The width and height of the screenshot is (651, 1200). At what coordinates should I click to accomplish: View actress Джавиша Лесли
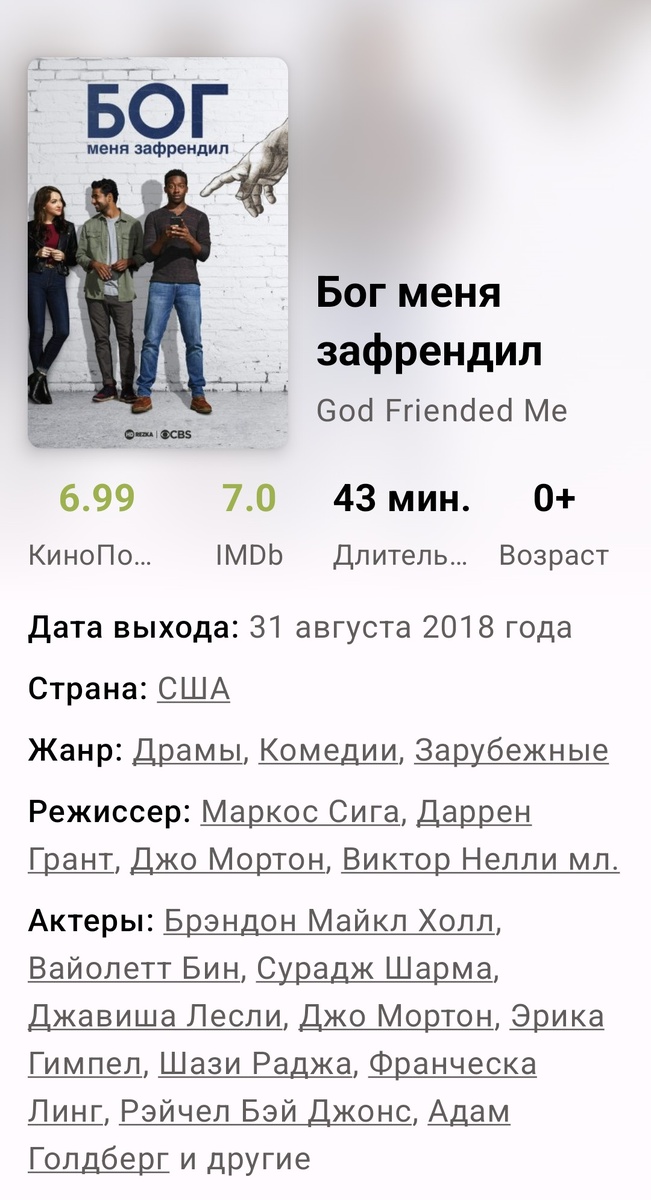pyautogui.click(x=155, y=1016)
